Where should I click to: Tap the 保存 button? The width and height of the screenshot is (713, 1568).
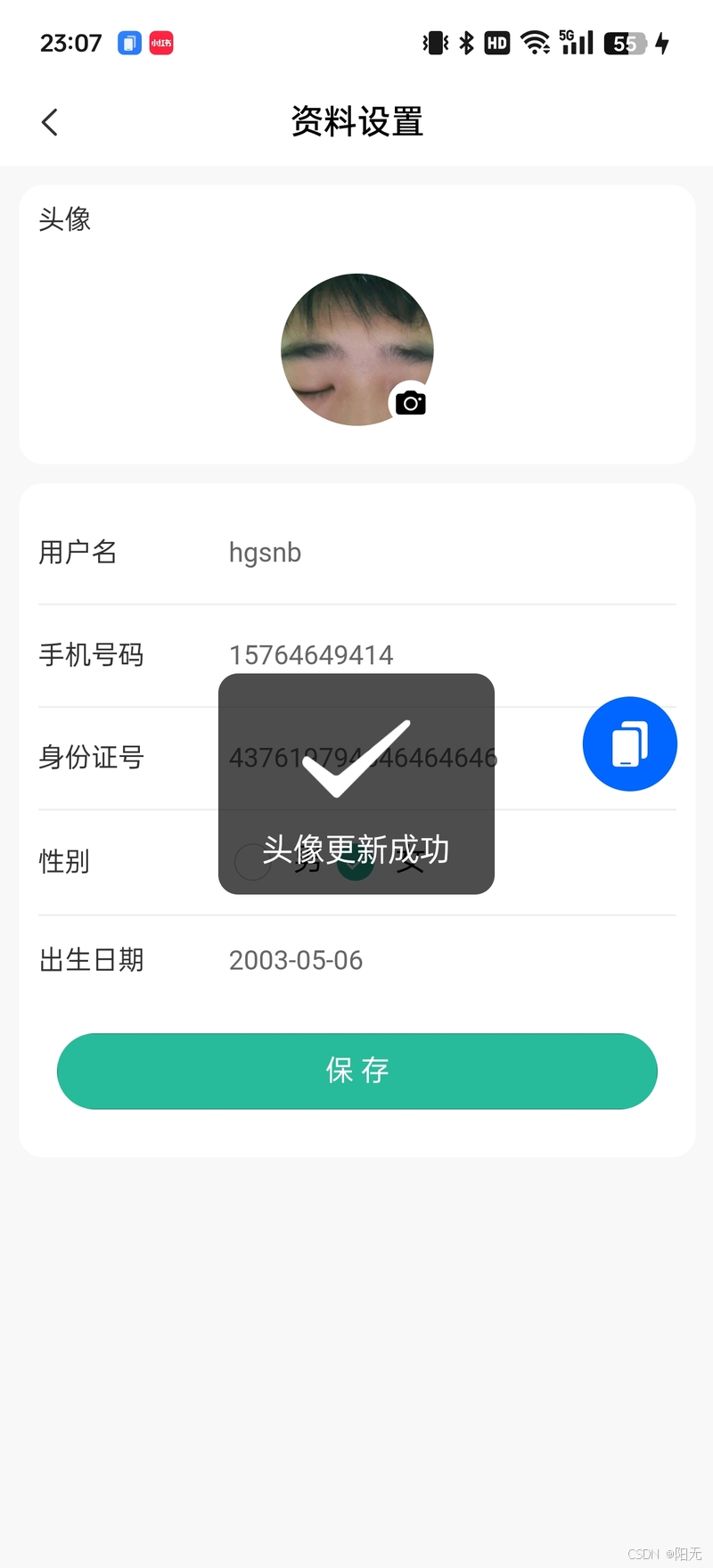click(357, 1071)
